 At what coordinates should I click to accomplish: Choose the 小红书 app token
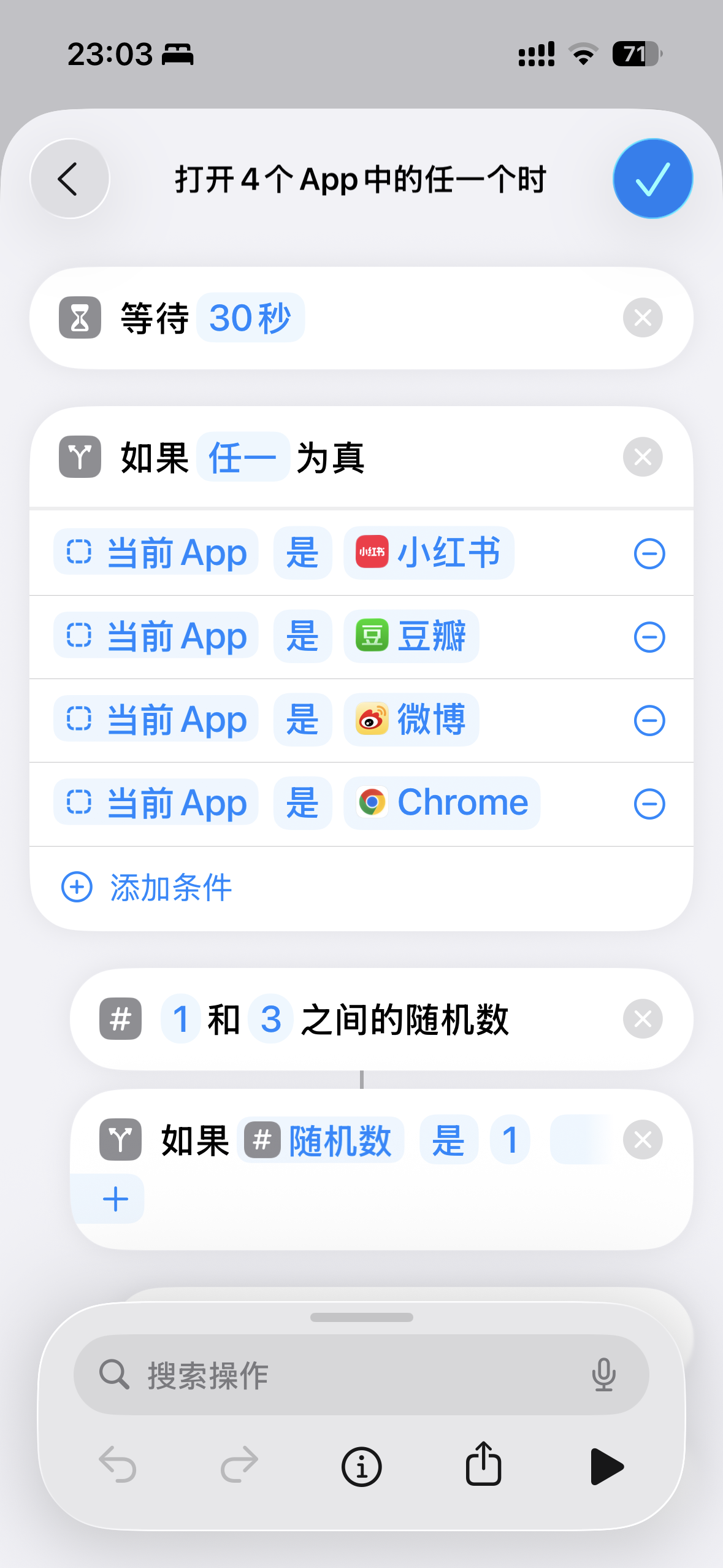pyautogui.click(x=429, y=553)
